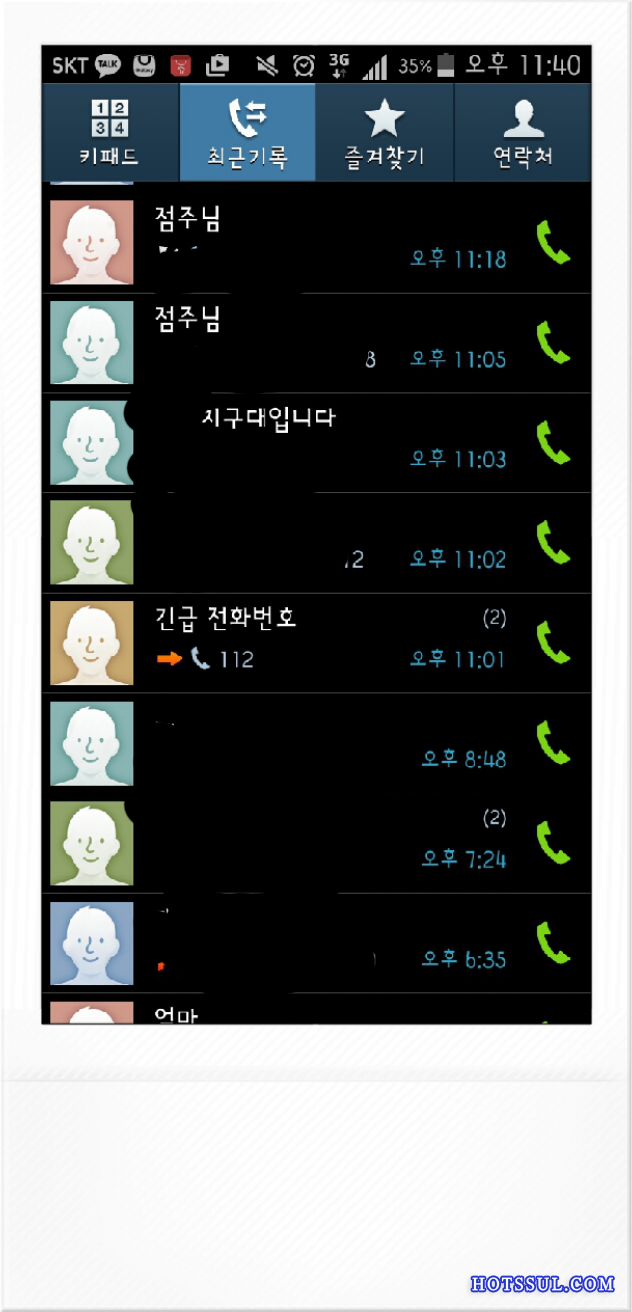Open the 즐겨찾기 tab

click(385, 133)
